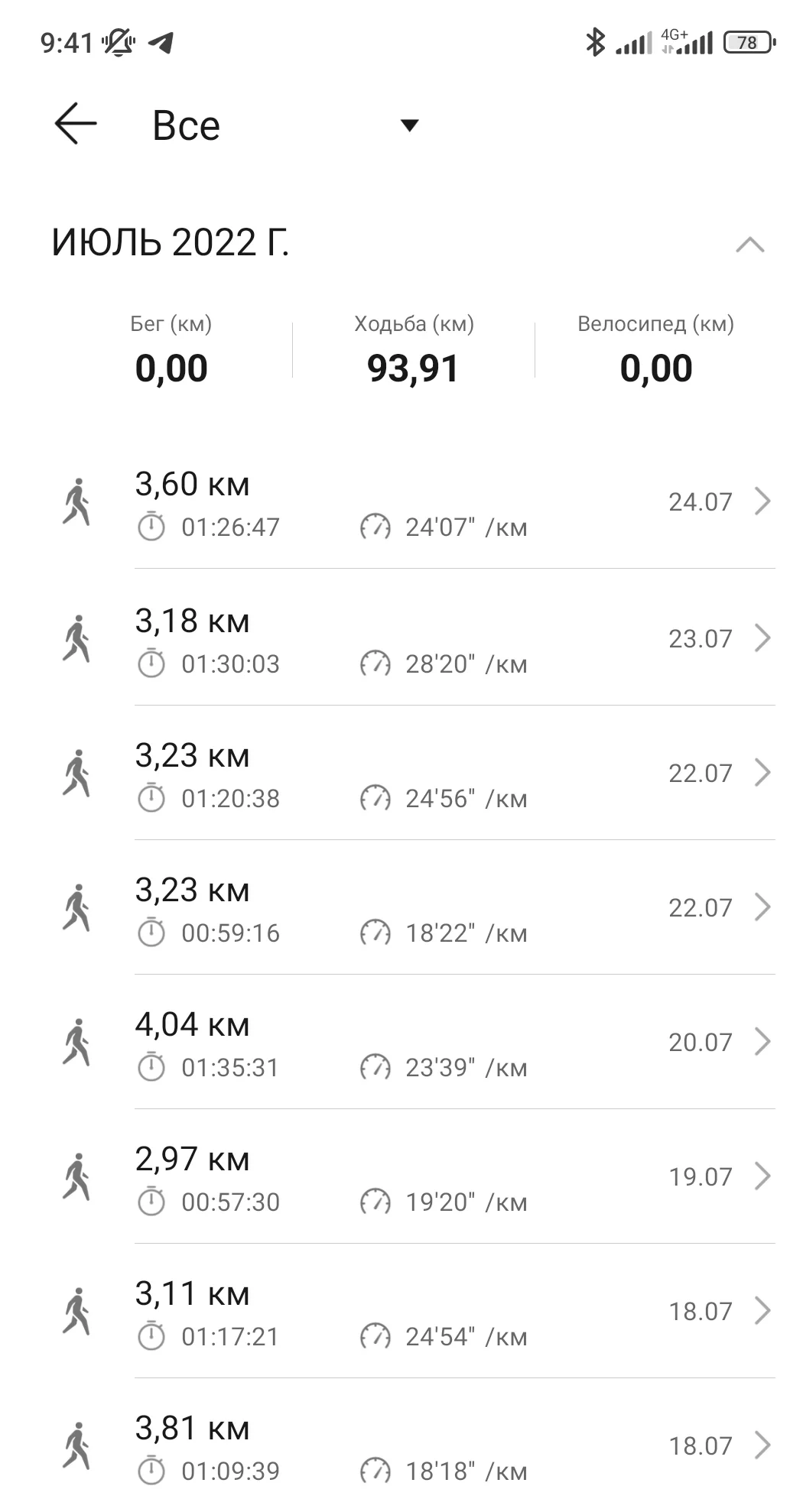
Task: Open the 'Все' activity type dropdown
Action: pos(409,125)
